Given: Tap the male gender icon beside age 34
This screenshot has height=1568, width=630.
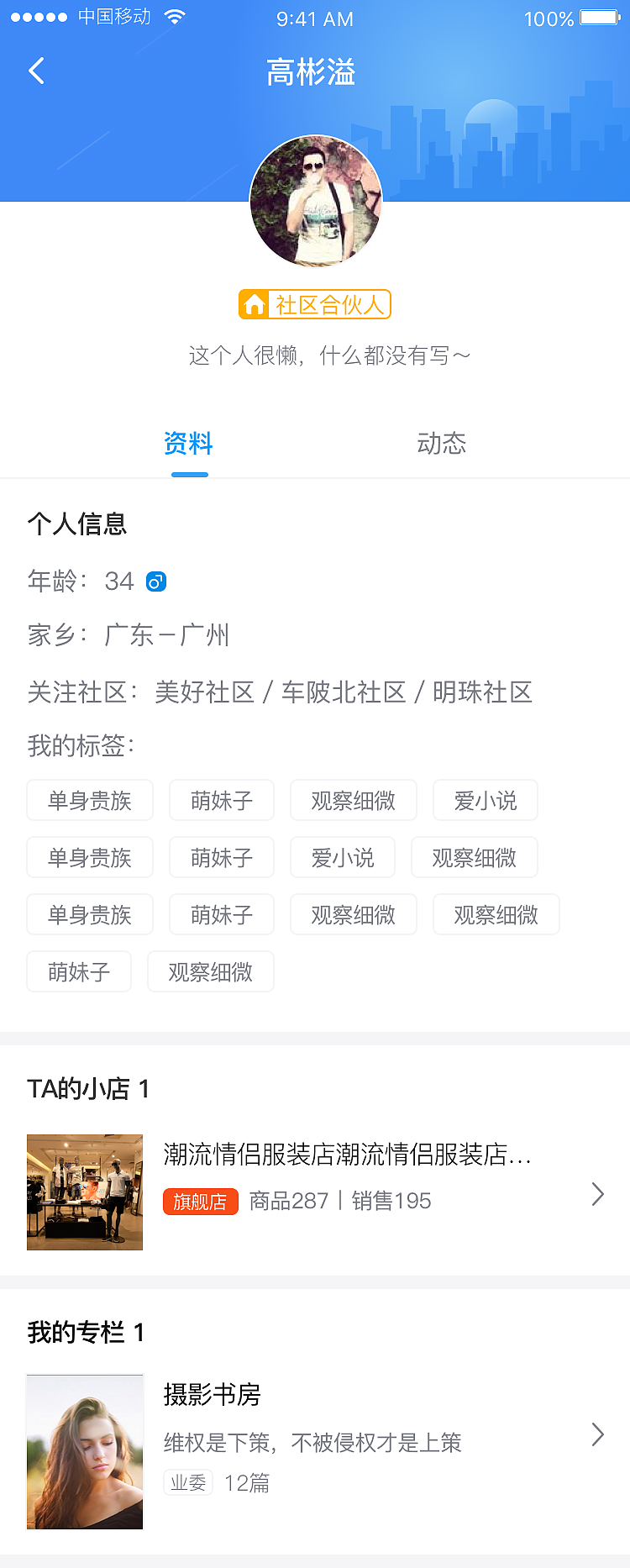Looking at the screenshot, I should click(x=155, y=581).
